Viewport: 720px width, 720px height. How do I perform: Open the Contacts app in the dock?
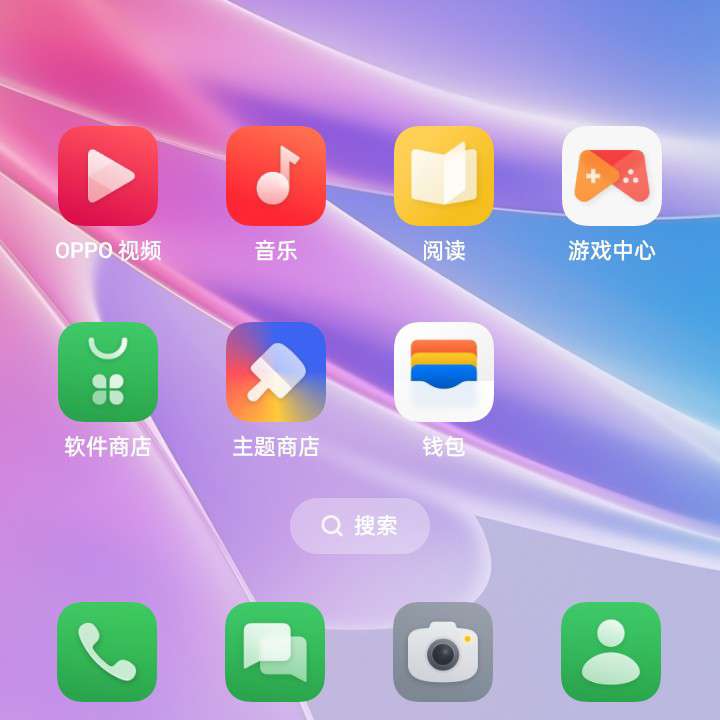611,651
